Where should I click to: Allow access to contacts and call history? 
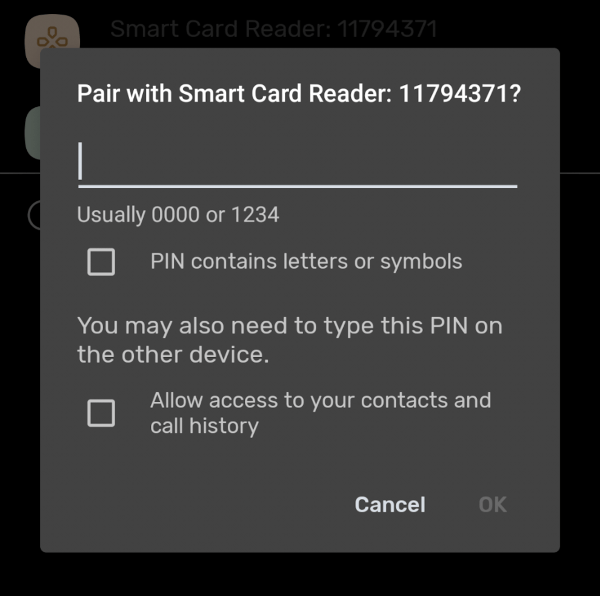pos(101,413)
